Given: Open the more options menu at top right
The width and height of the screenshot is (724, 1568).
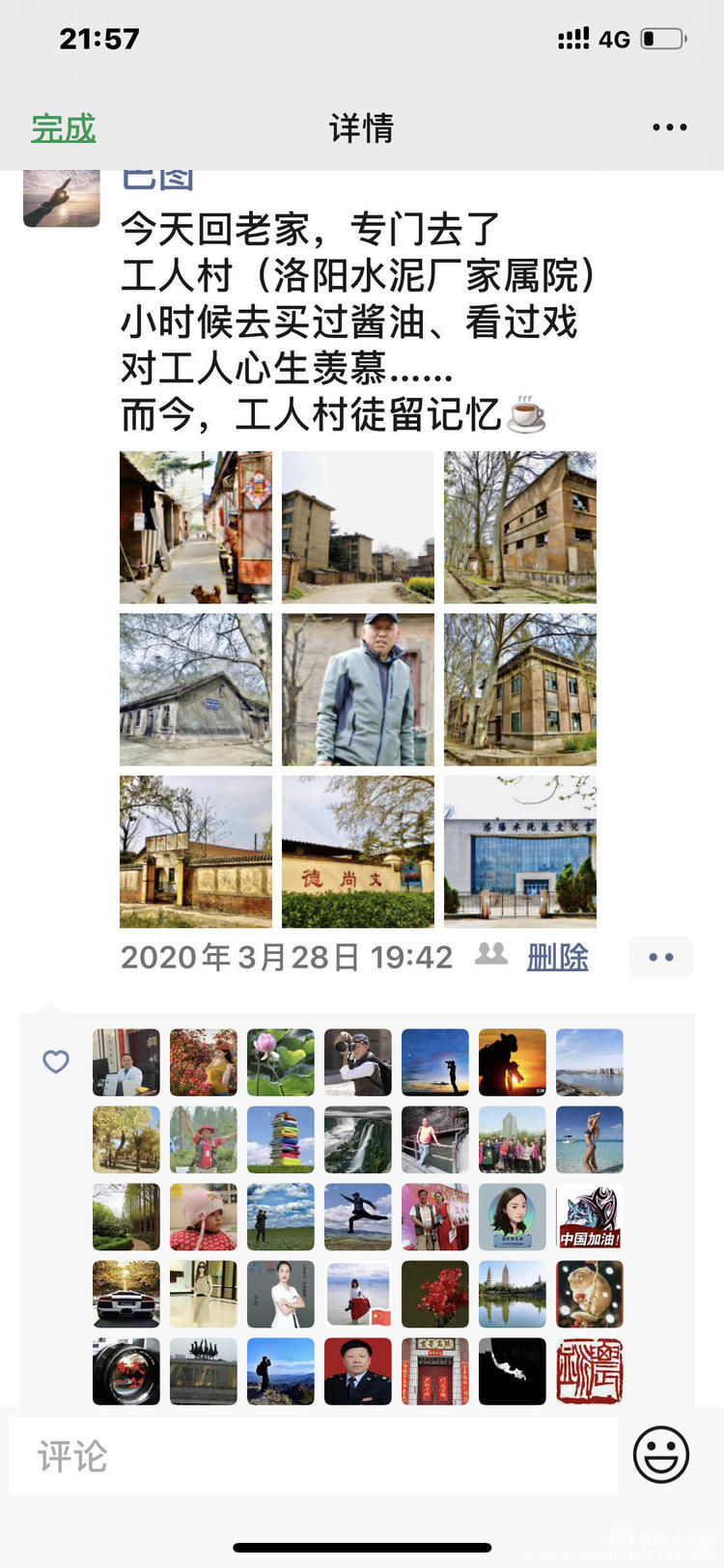Looking at the screenshot, I should pos(671,126).
